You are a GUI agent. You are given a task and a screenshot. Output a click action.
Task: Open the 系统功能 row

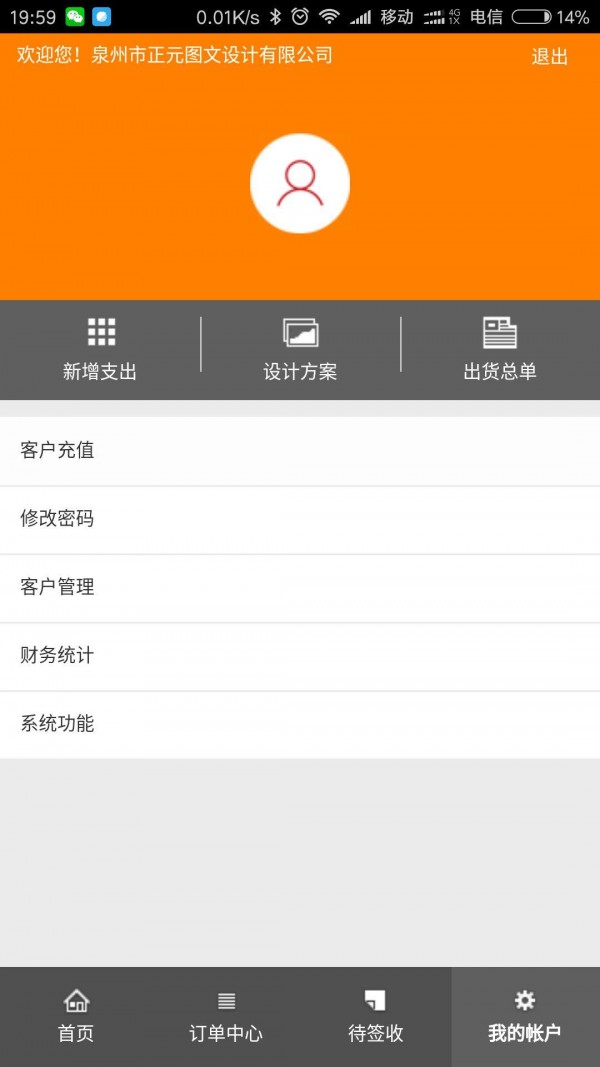click(x=300, y=724)
